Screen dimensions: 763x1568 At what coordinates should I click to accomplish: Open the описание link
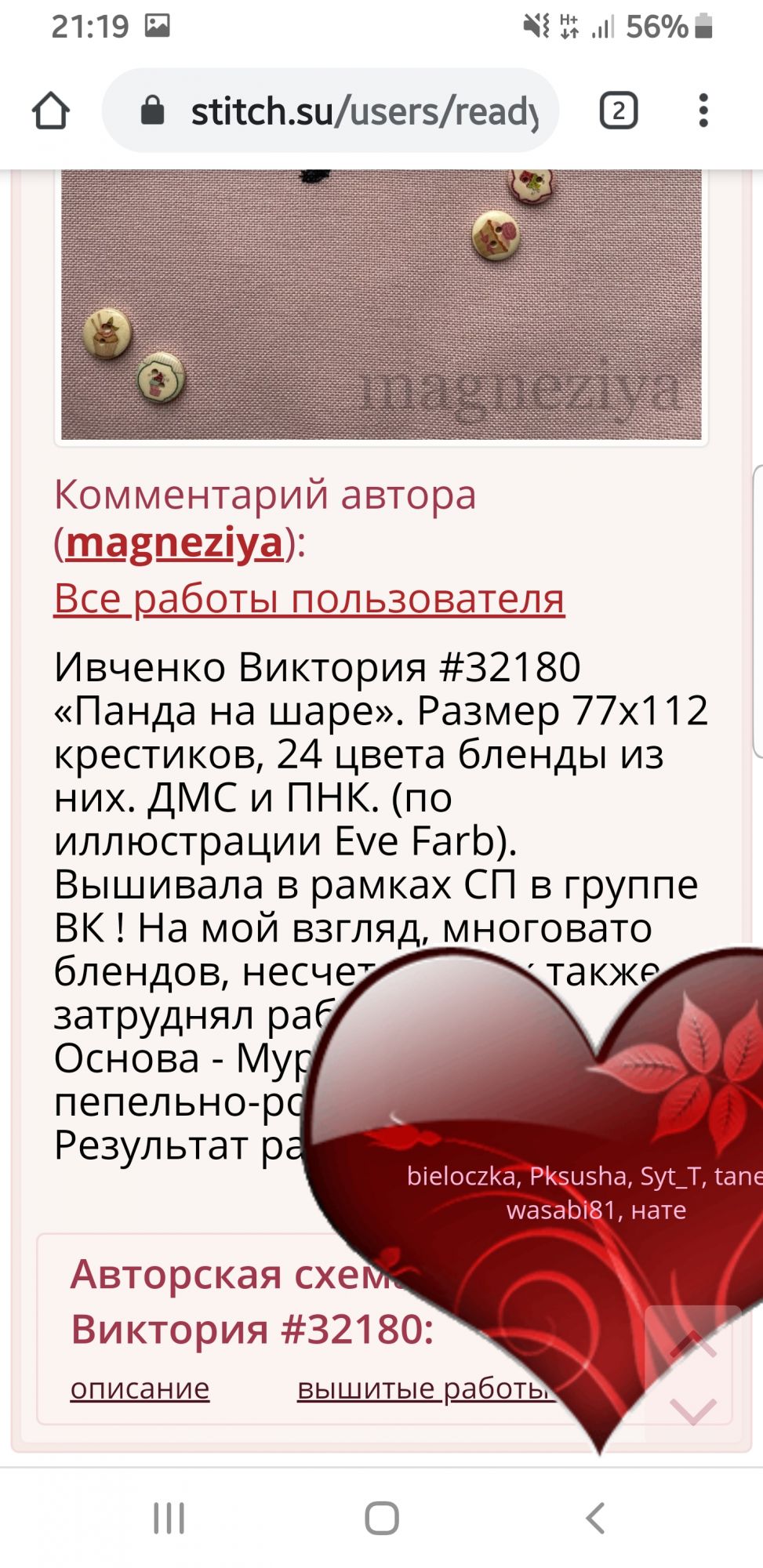140,1388
